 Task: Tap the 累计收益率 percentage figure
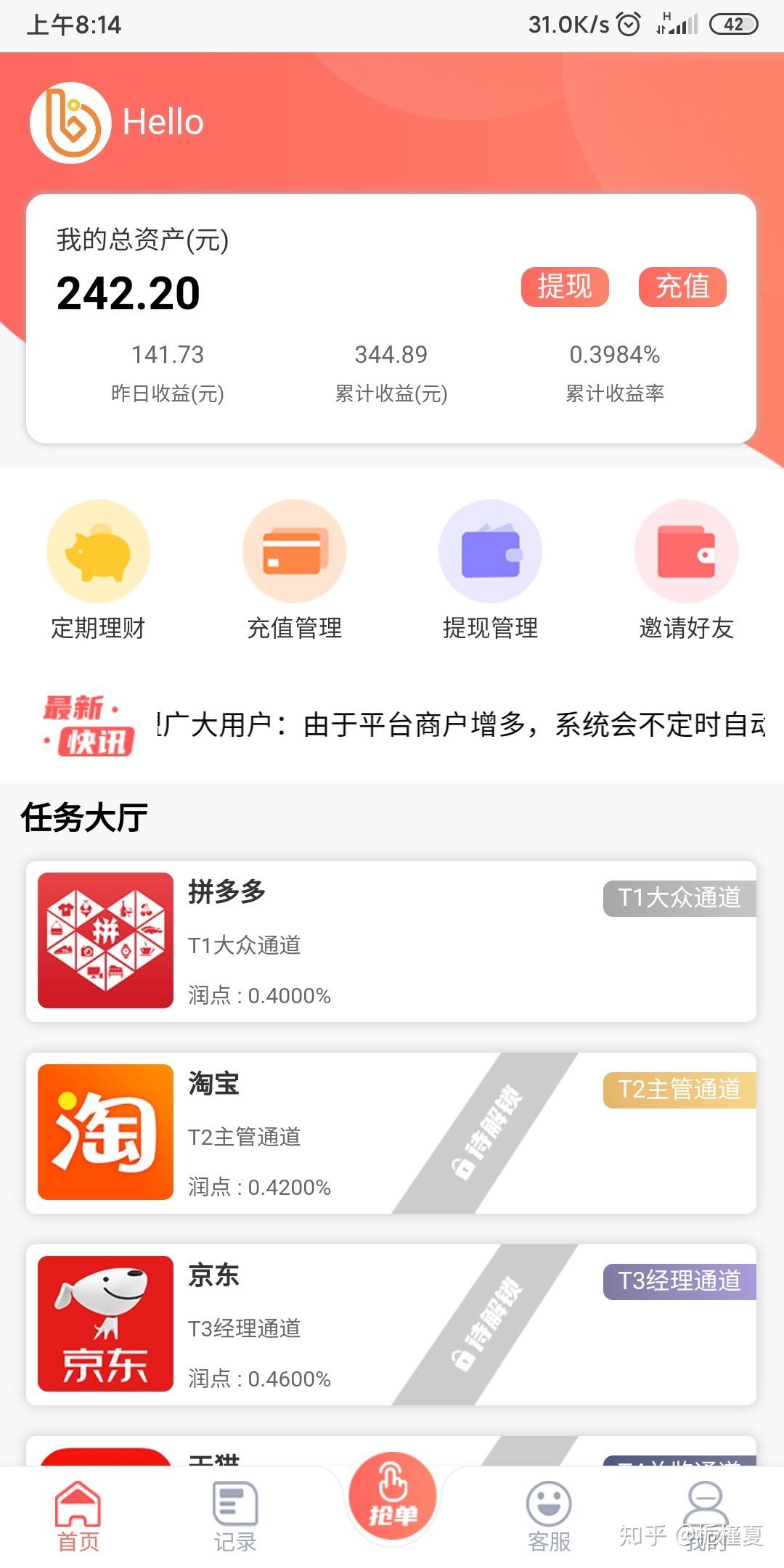click(x=614, y=355)
